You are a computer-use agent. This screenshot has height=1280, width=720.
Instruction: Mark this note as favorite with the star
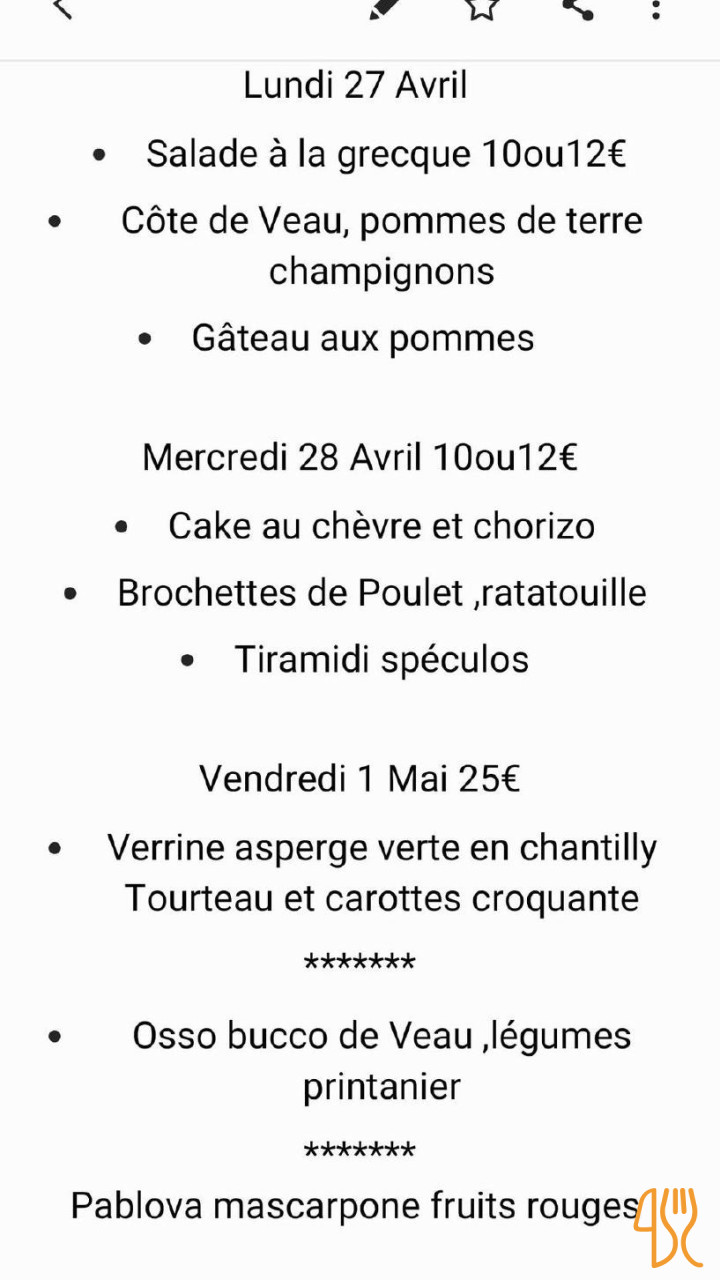tap(482, 8)
